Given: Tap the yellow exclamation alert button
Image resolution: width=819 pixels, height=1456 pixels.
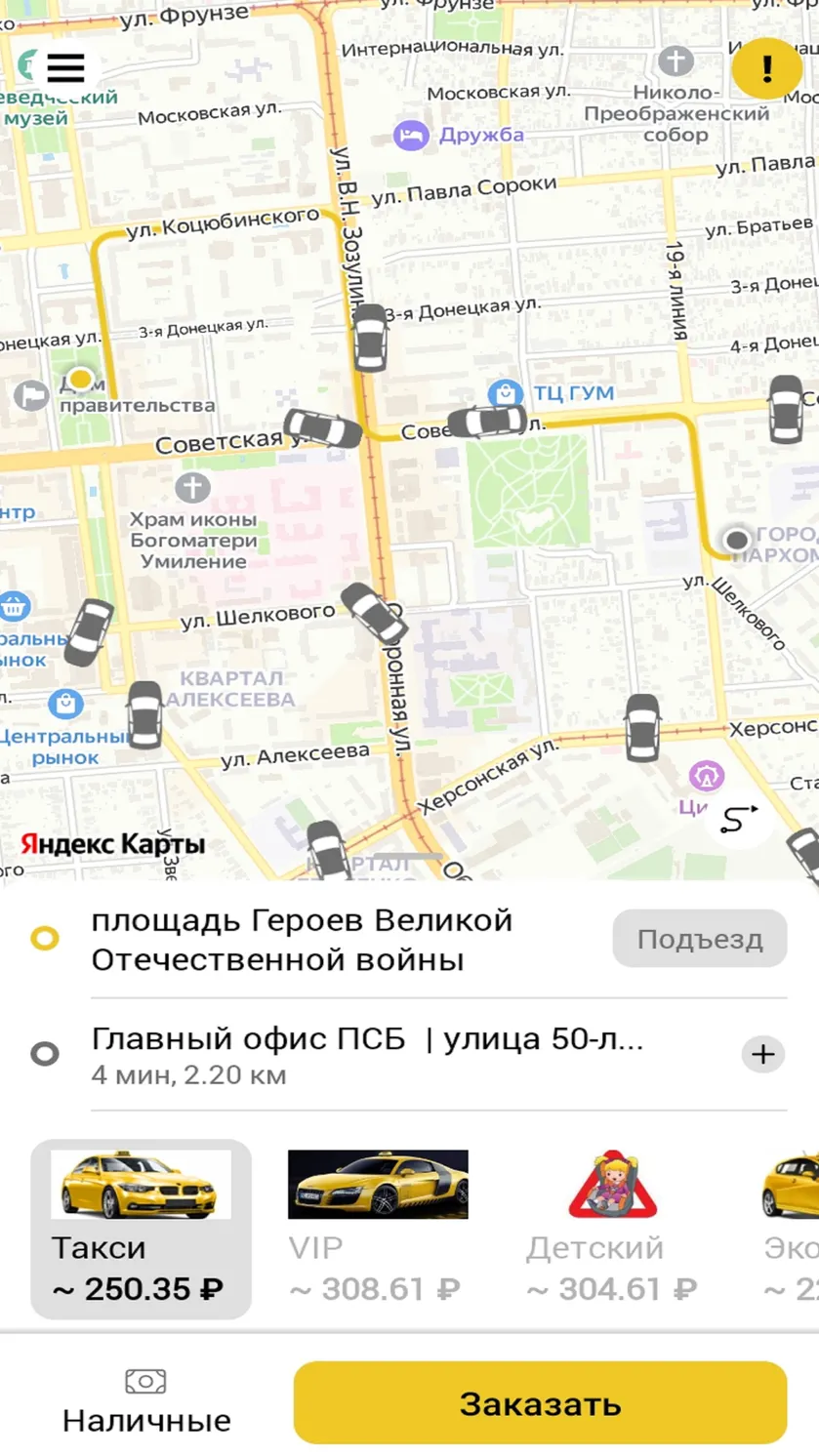Looking at the screenshot, I should click(766, 68).
